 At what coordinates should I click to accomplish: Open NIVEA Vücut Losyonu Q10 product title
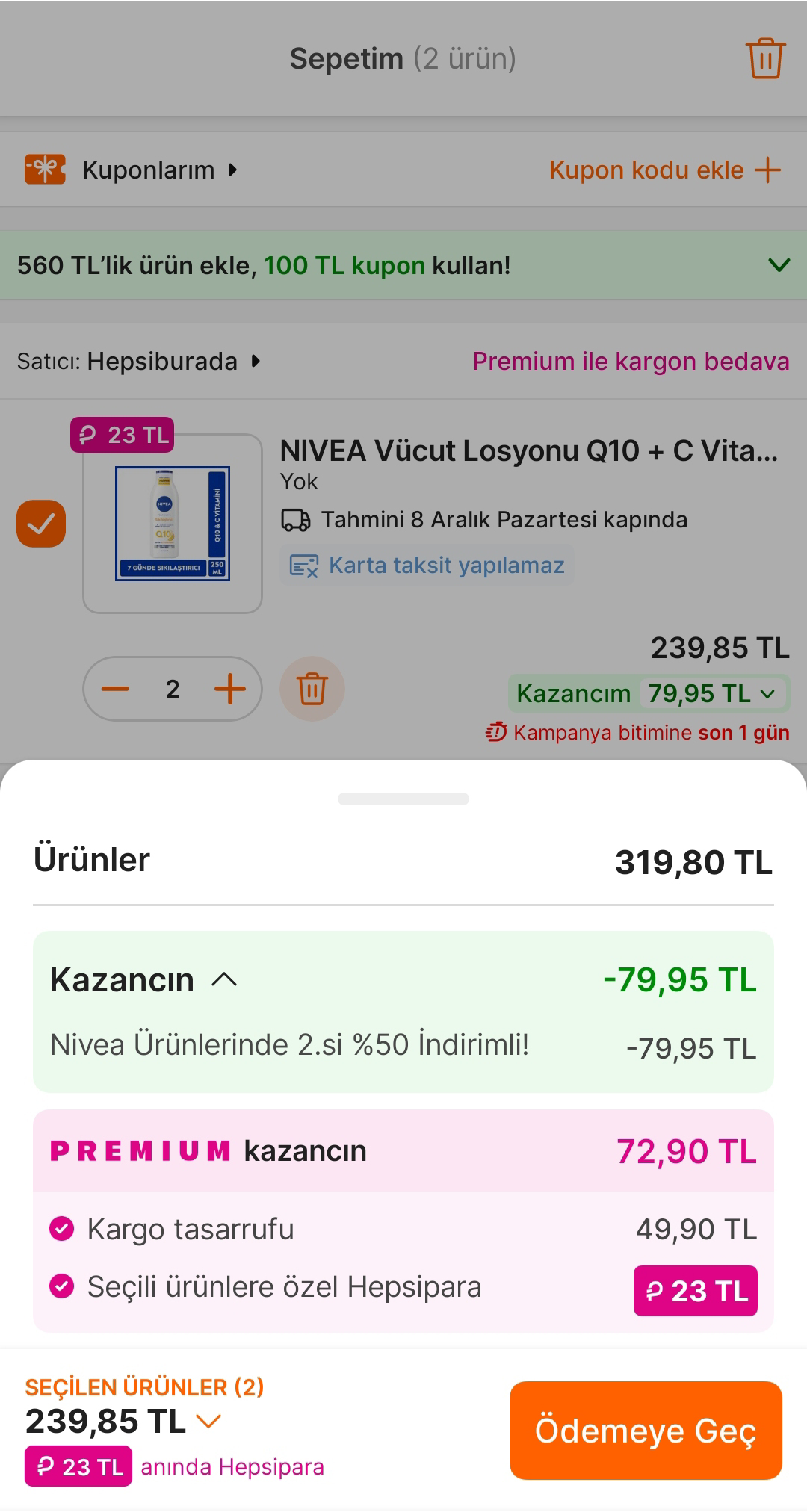click(x=528, y=451)
